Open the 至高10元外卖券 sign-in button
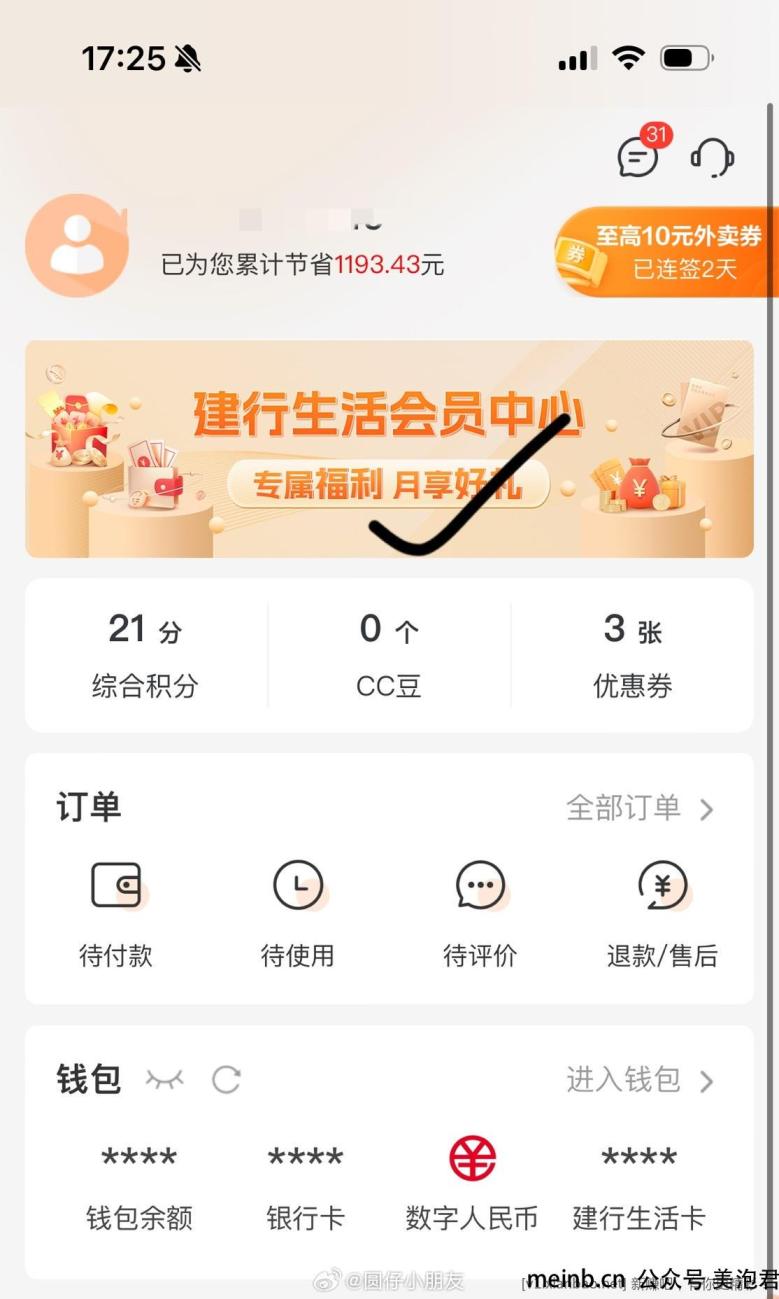779x1299 pixels. coord(672,251)
